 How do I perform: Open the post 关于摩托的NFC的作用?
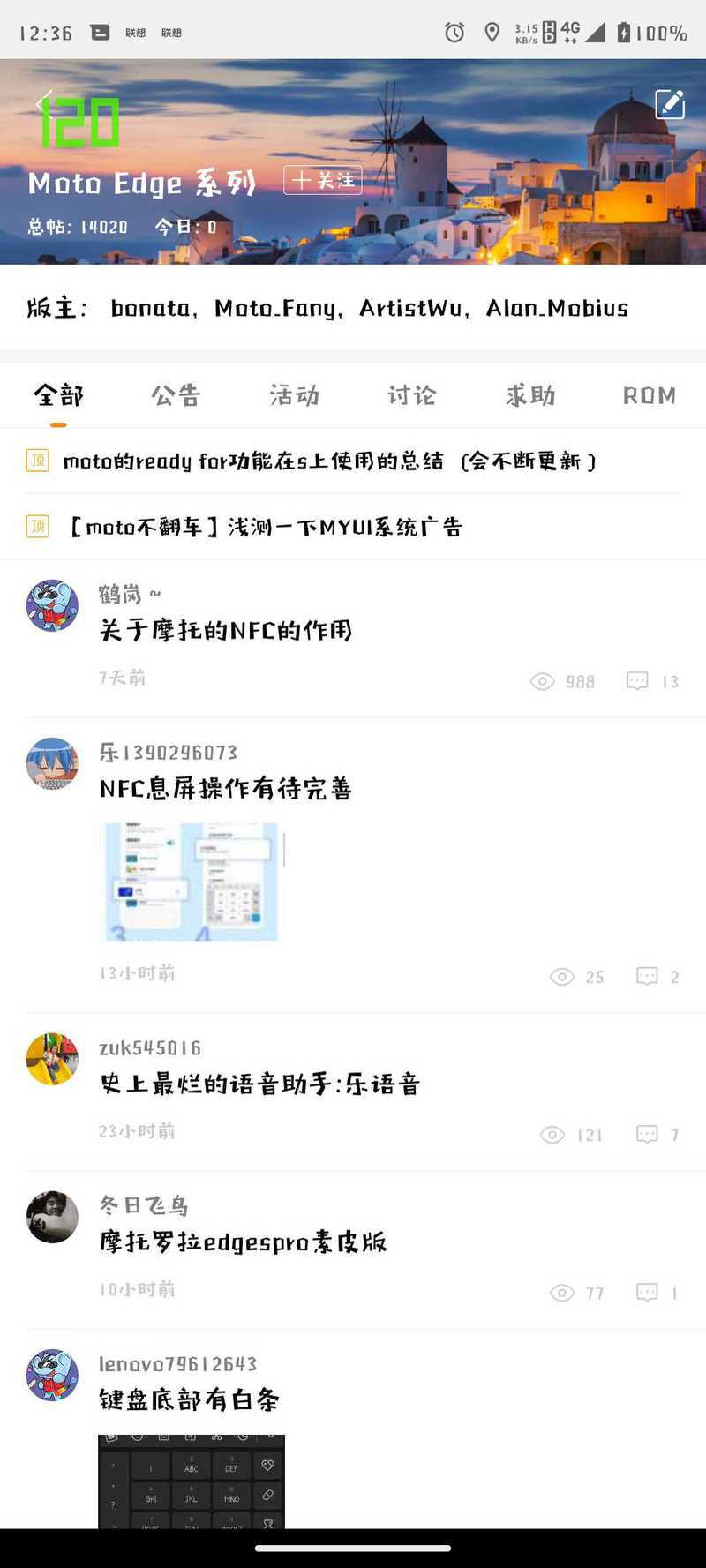tap(226, 630)
